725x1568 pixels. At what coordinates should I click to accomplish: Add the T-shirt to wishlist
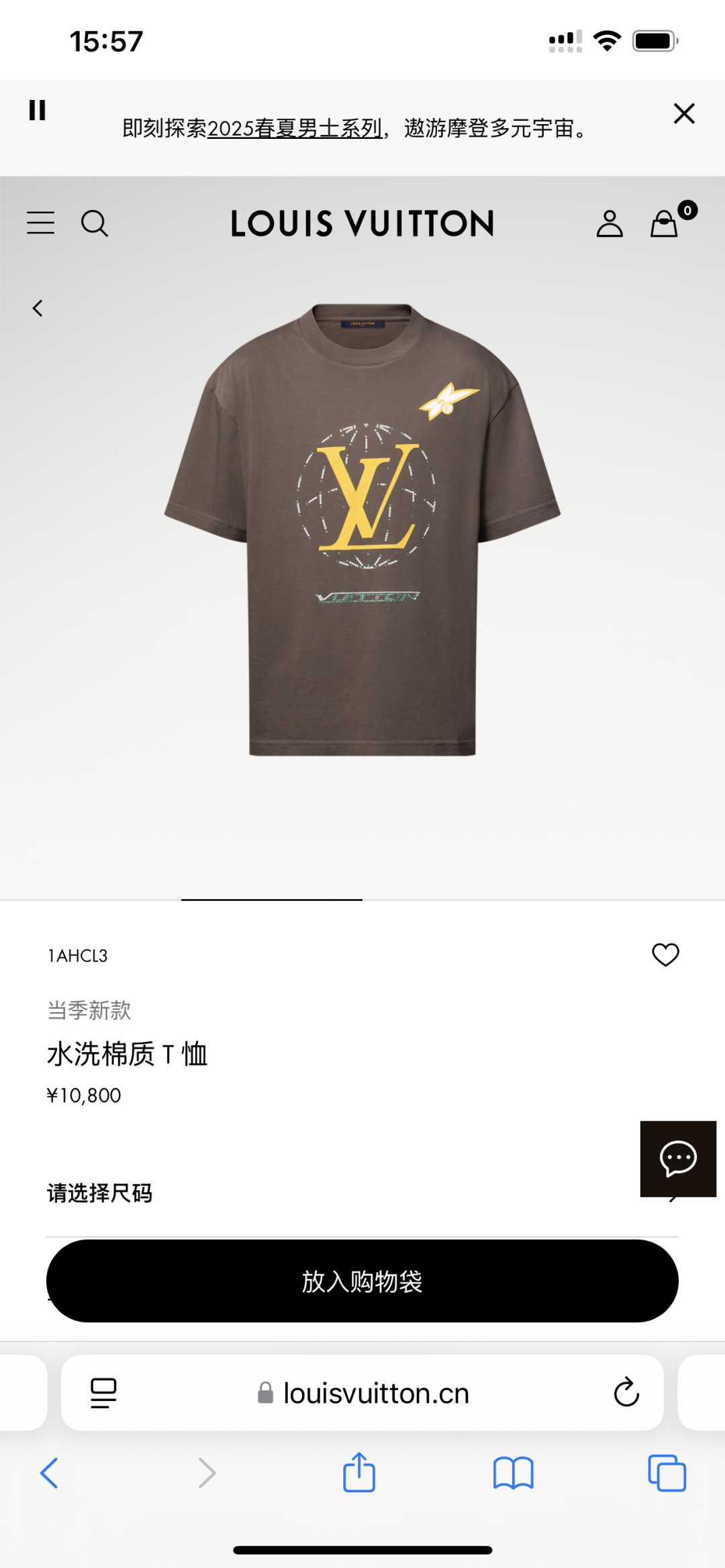coord(665,954)
